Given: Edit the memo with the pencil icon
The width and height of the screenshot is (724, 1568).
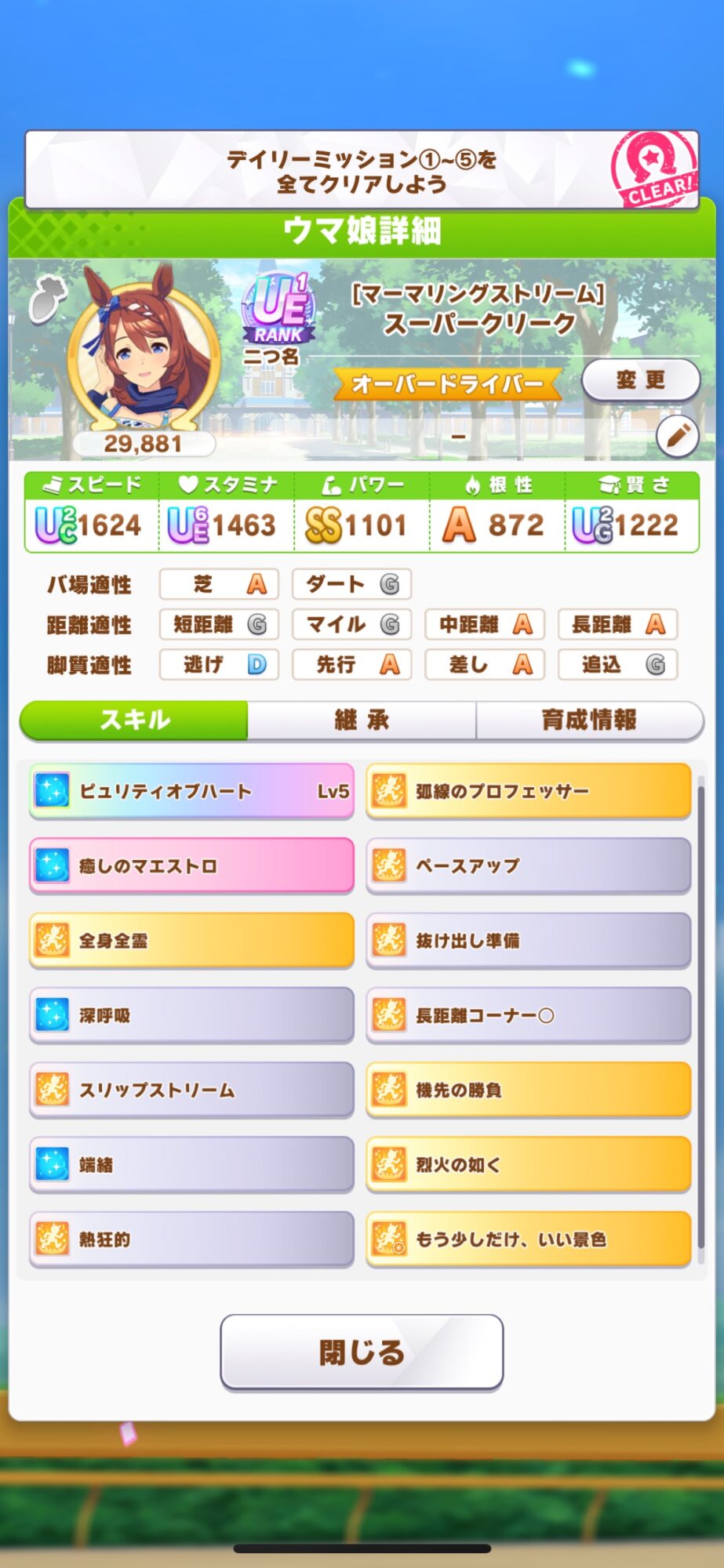Looking at the screenshot, I should (x=677, y=435).
